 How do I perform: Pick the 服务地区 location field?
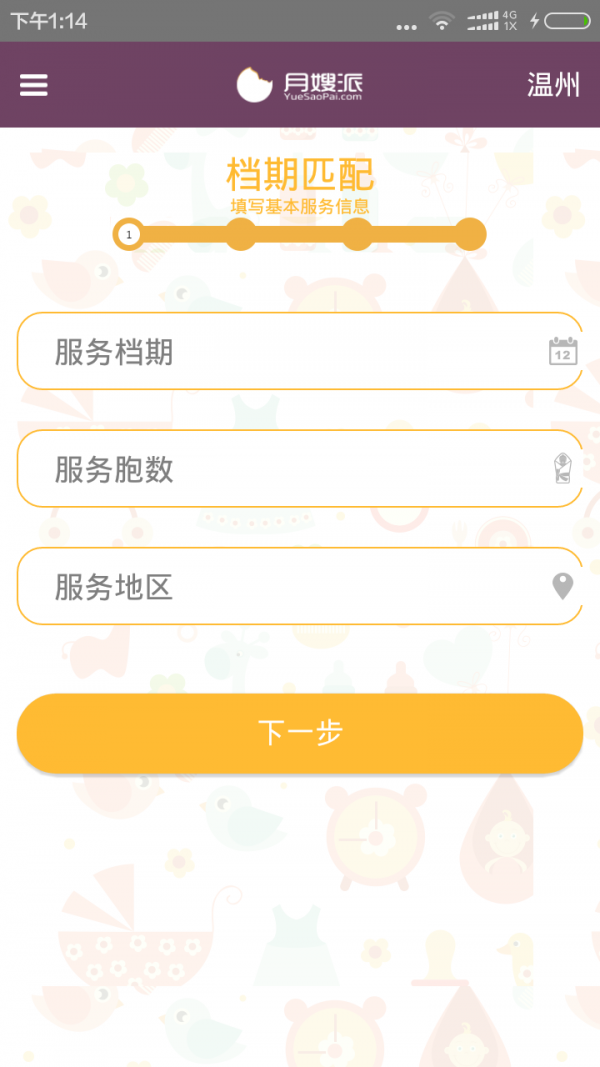click(x=299, y=586)
